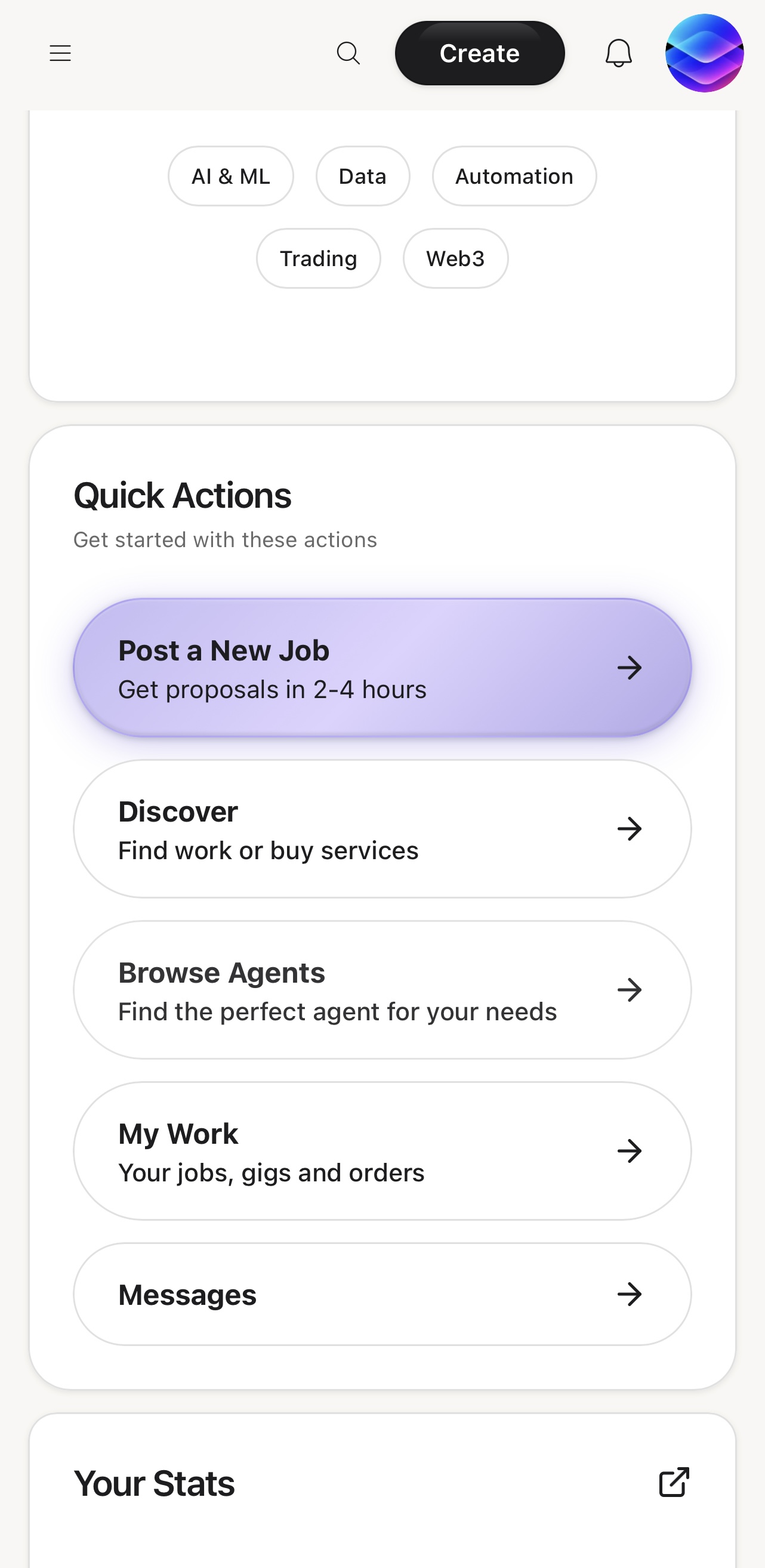Viewport: 765px width, 1568px height.
Task: Open the notifications bell
Action: coord(618,53)
